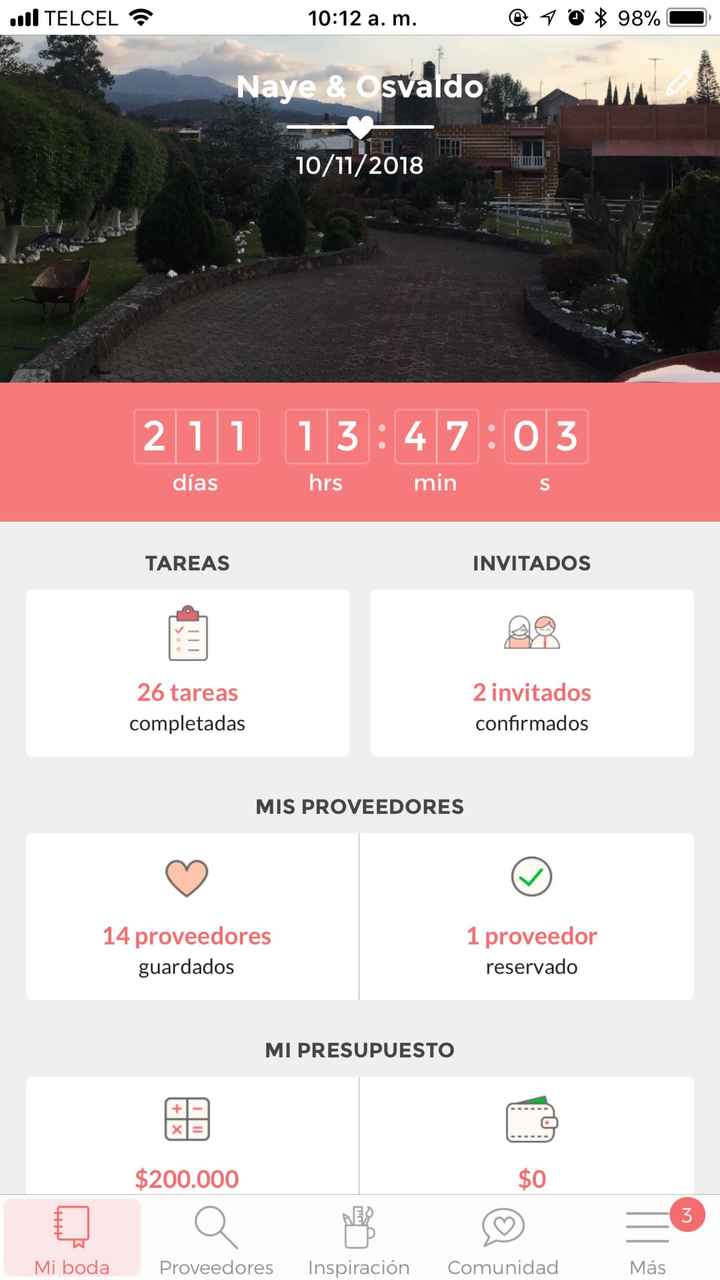Switch to the Comunidad bottom tab

[502, 1240]
